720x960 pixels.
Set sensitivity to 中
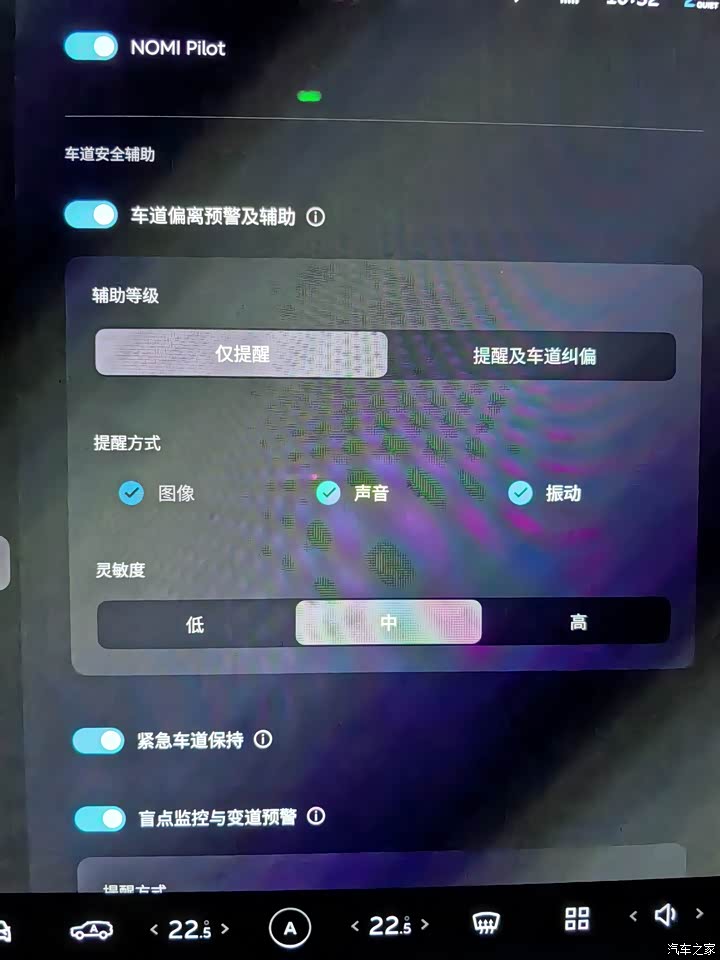388,623
